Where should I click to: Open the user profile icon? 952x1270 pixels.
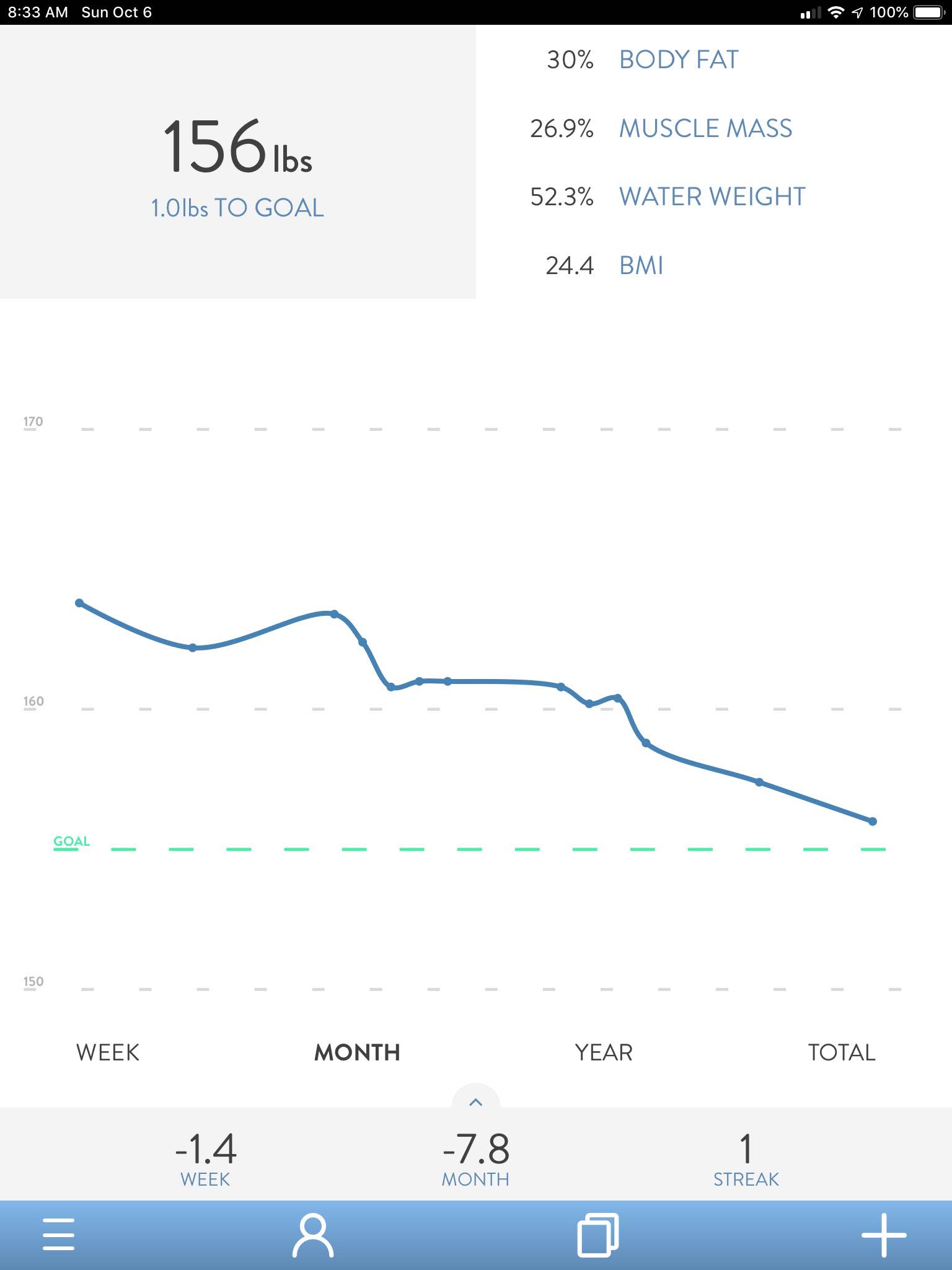click(313, 1235)
